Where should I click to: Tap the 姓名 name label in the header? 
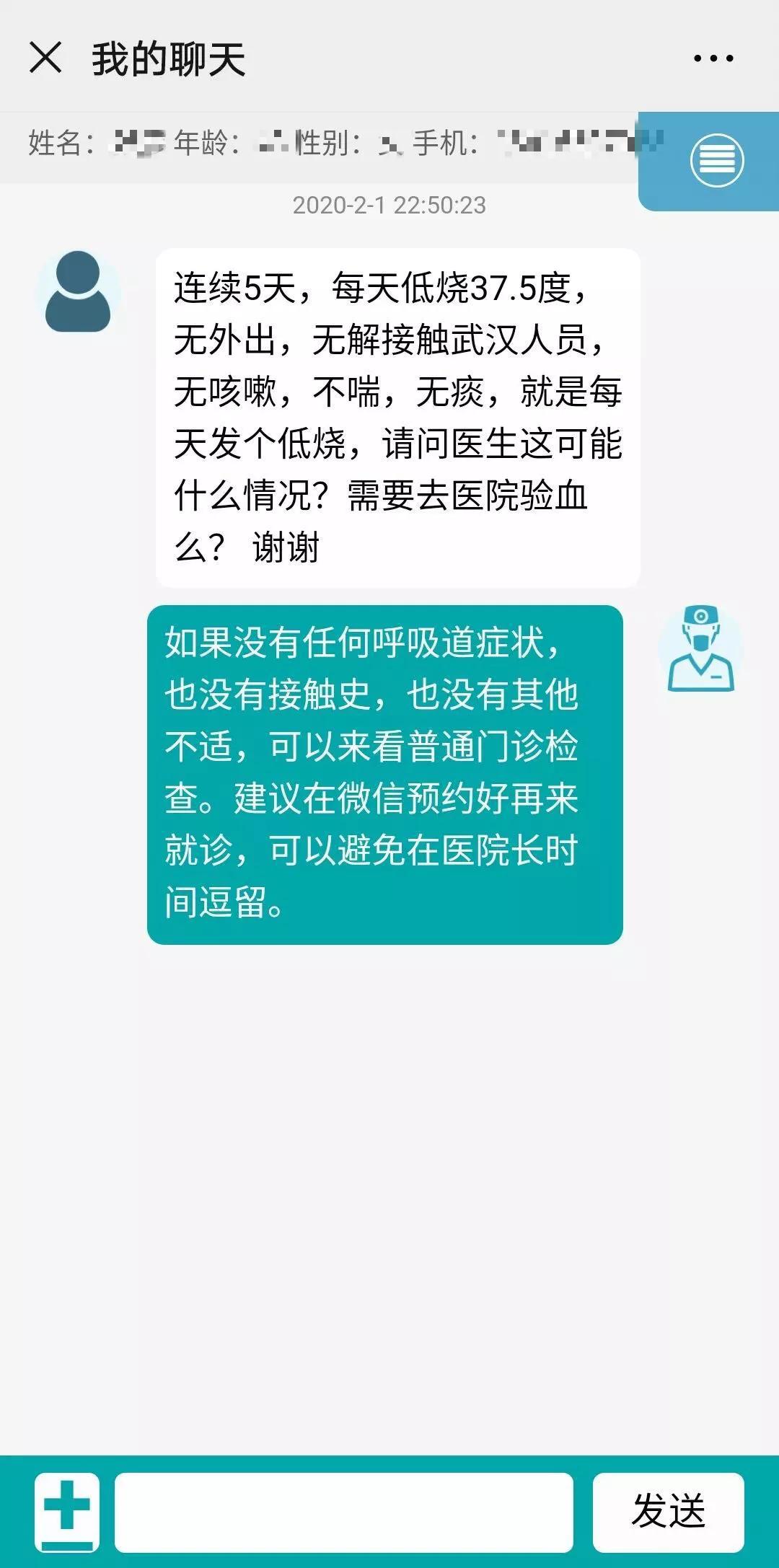click(x=55, y=142)
